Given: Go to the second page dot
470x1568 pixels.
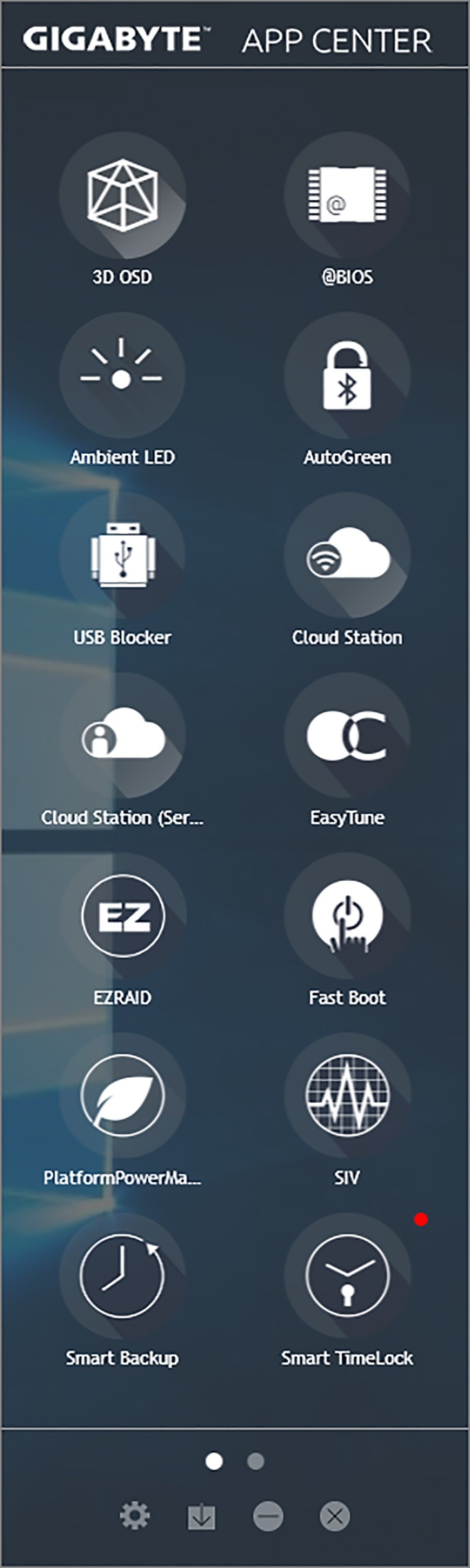Looking at the screenshot, I should (256, 1461).
